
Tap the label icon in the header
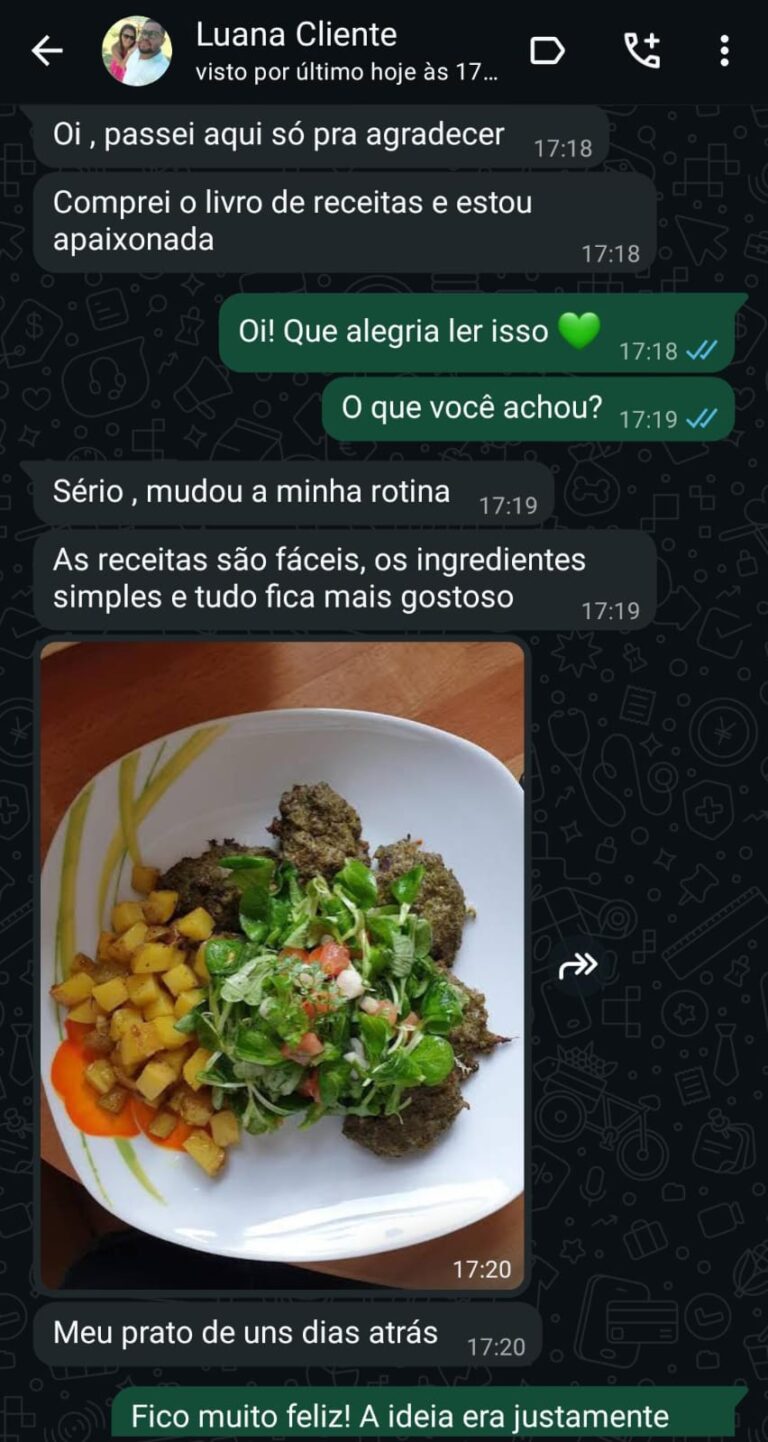coord(547,51)
